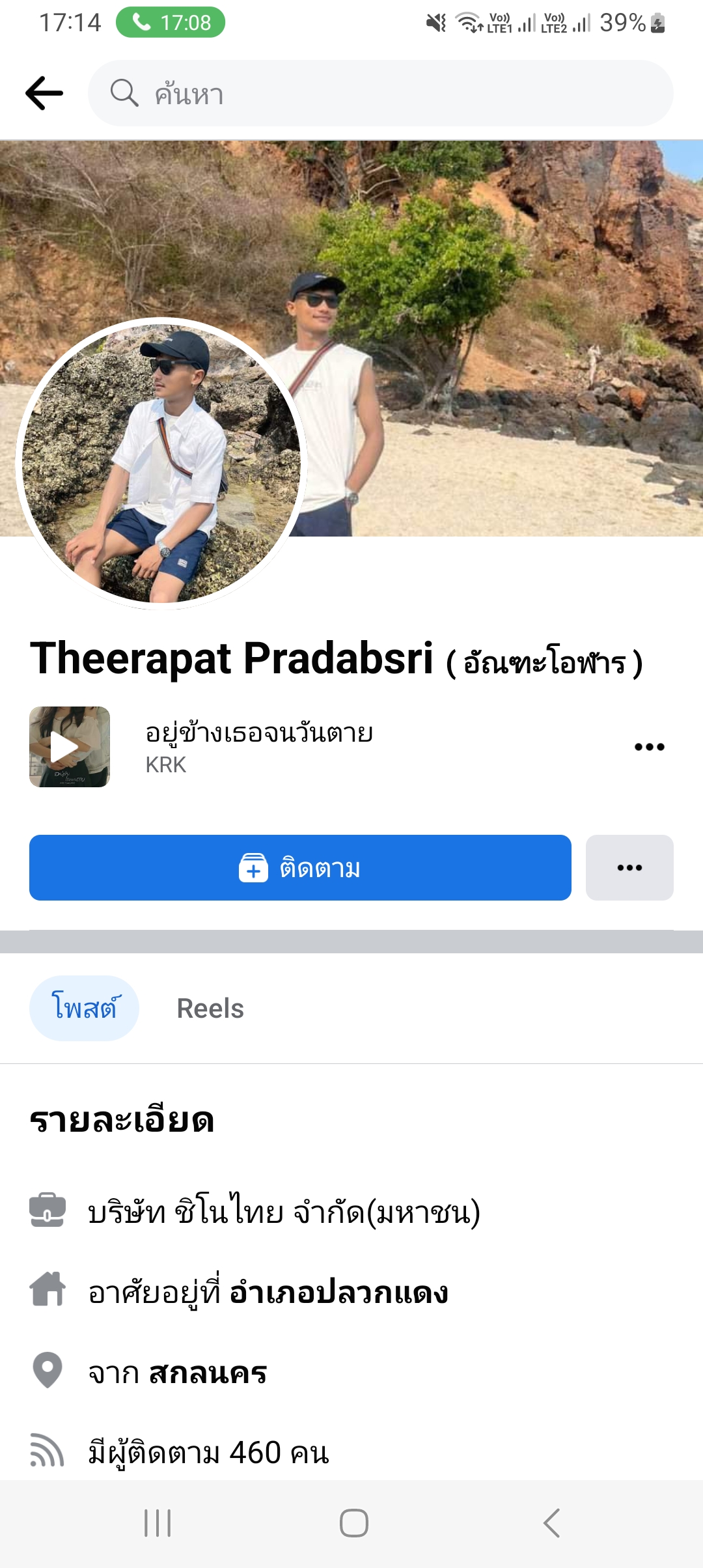Tap the system home button
This screenshot has width=703, height=1568.
(x=353, y=1523)
